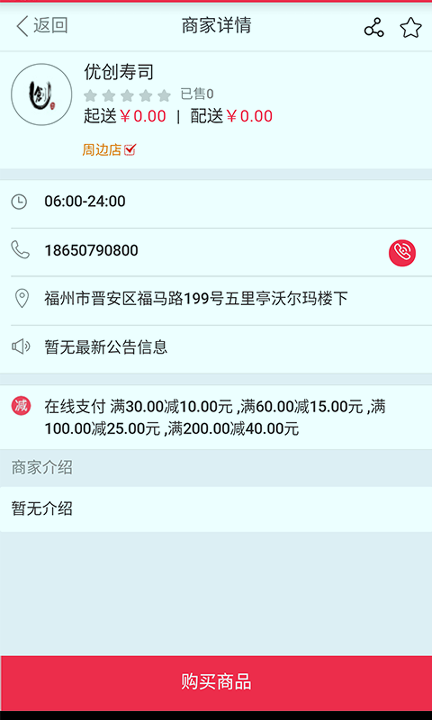
Task: Tap 购买商品 to buy products
Action: click(x=216, y=683)
